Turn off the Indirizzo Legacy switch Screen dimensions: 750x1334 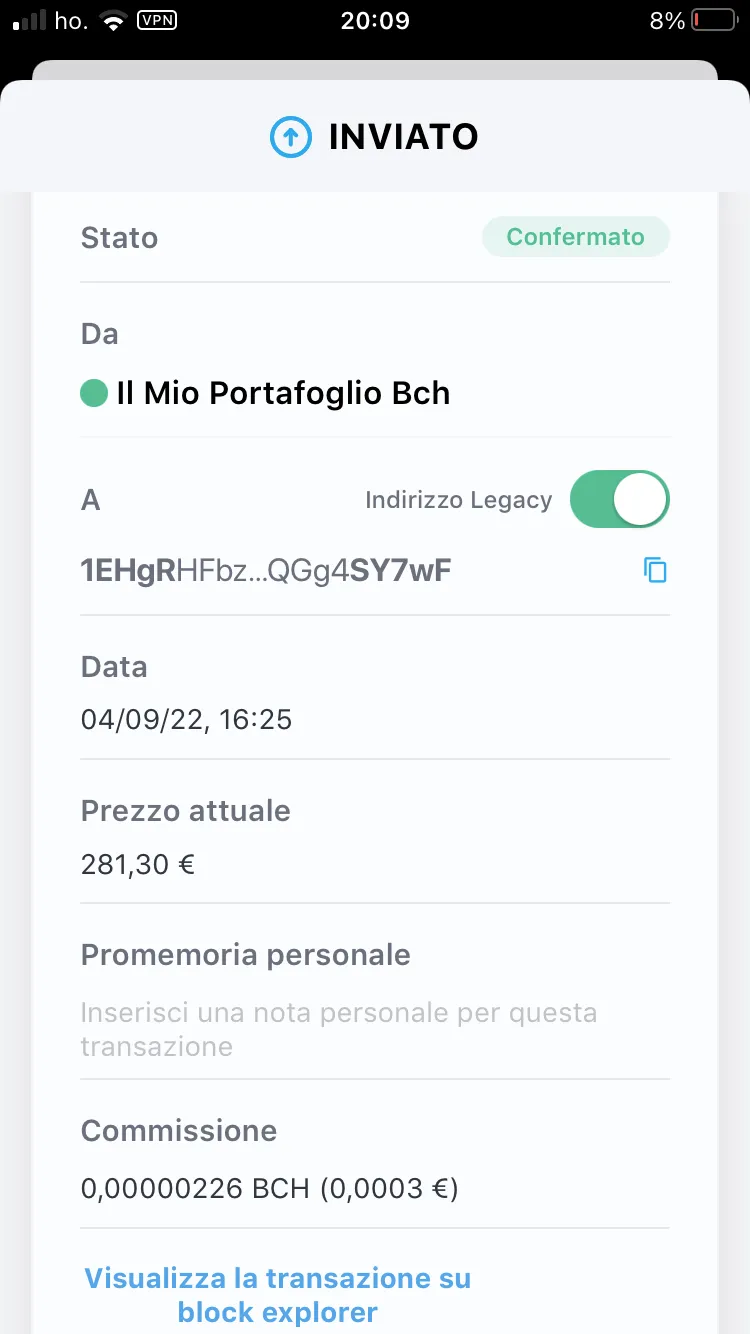619,499
